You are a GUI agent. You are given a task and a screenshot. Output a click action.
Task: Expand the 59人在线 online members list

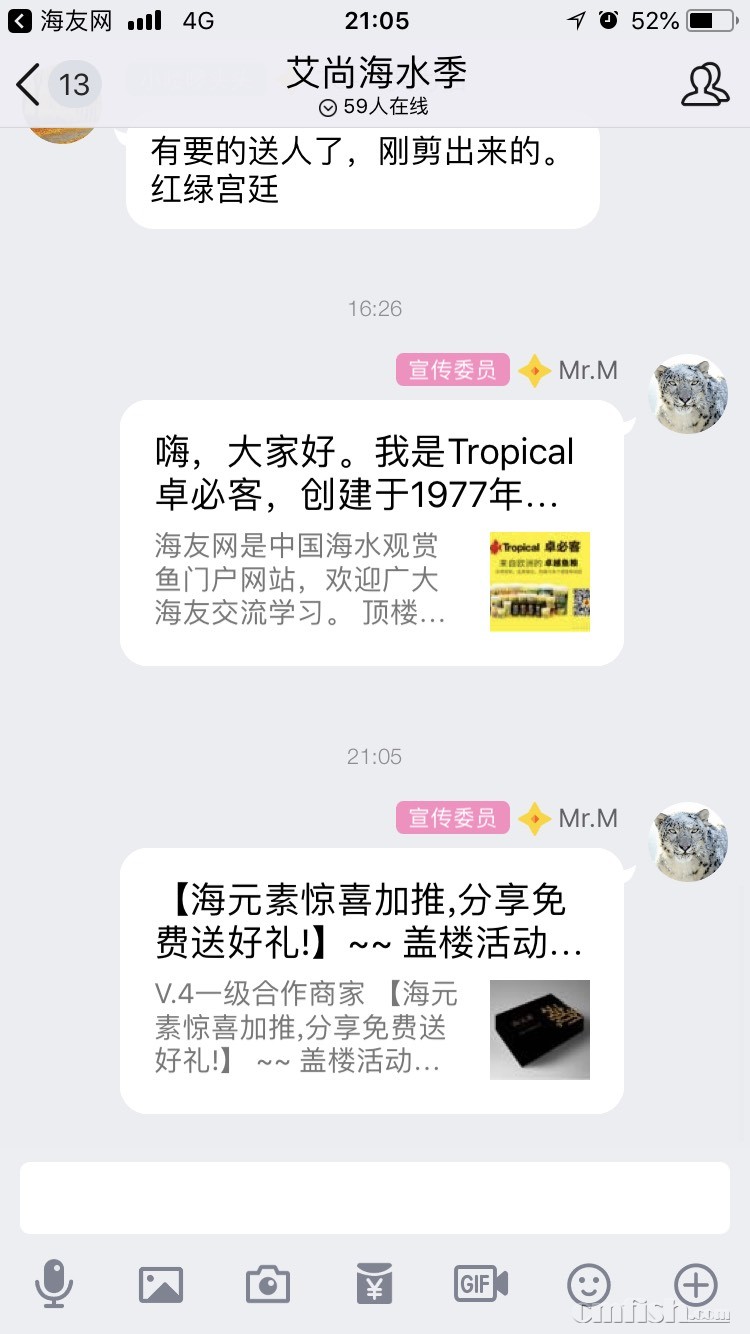pyautogui.click(x=375, y=107)
